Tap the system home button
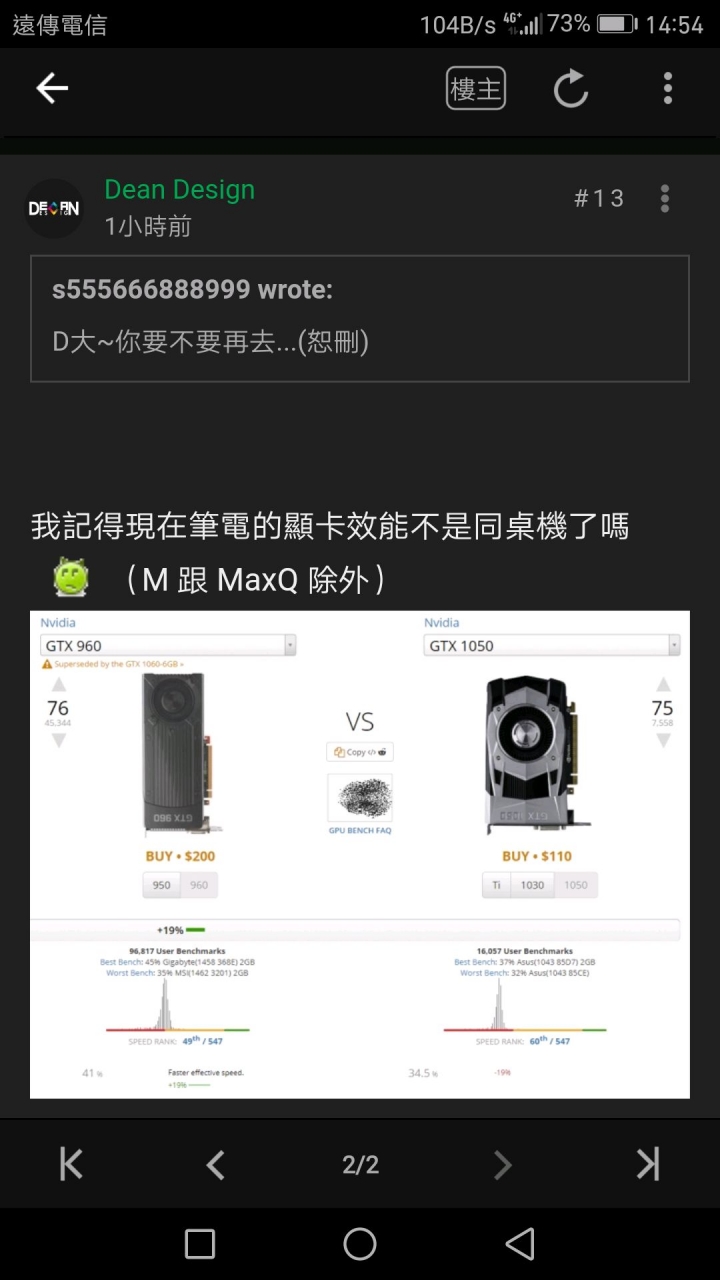This screenshot has width=720, height=1280. [x=360, y=1244]
